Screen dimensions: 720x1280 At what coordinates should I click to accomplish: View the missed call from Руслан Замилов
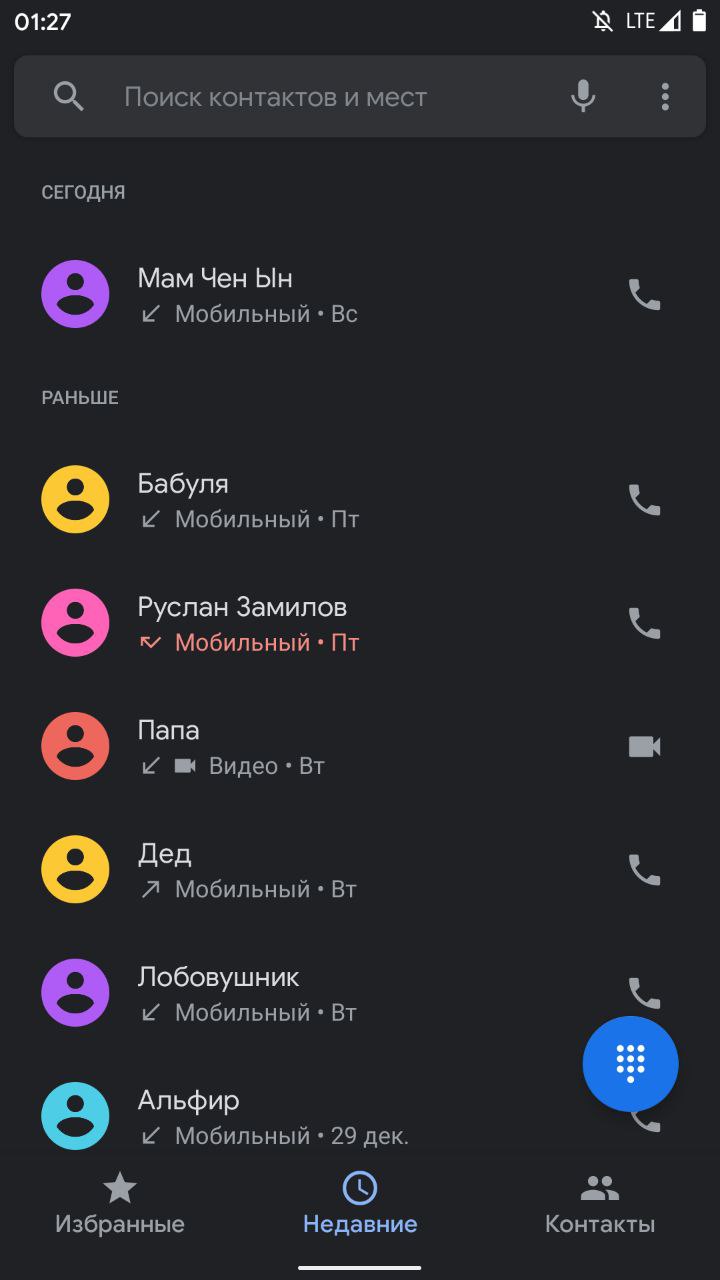(300, 623)
